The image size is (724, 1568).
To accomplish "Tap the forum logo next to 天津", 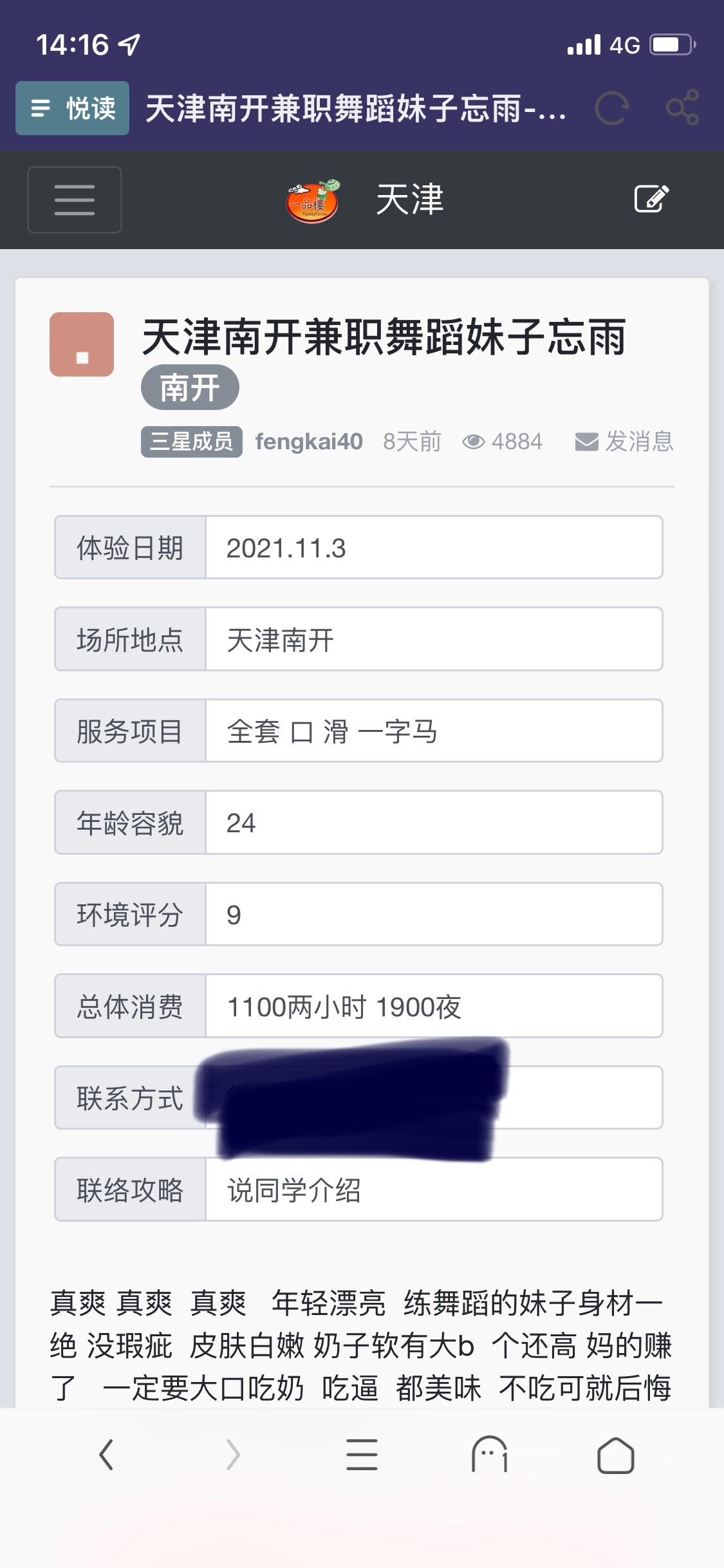I will point(313,201).
